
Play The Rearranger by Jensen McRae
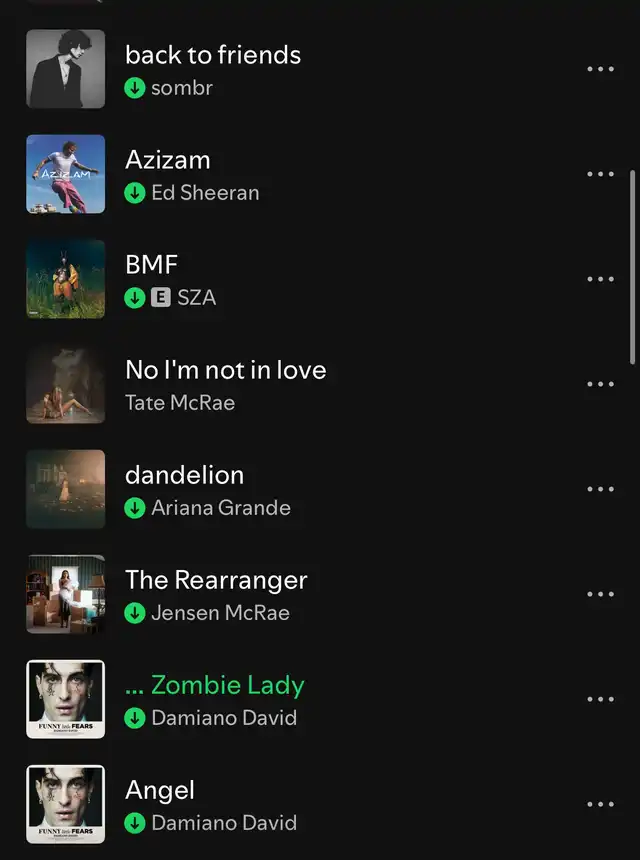click(216, 581)
